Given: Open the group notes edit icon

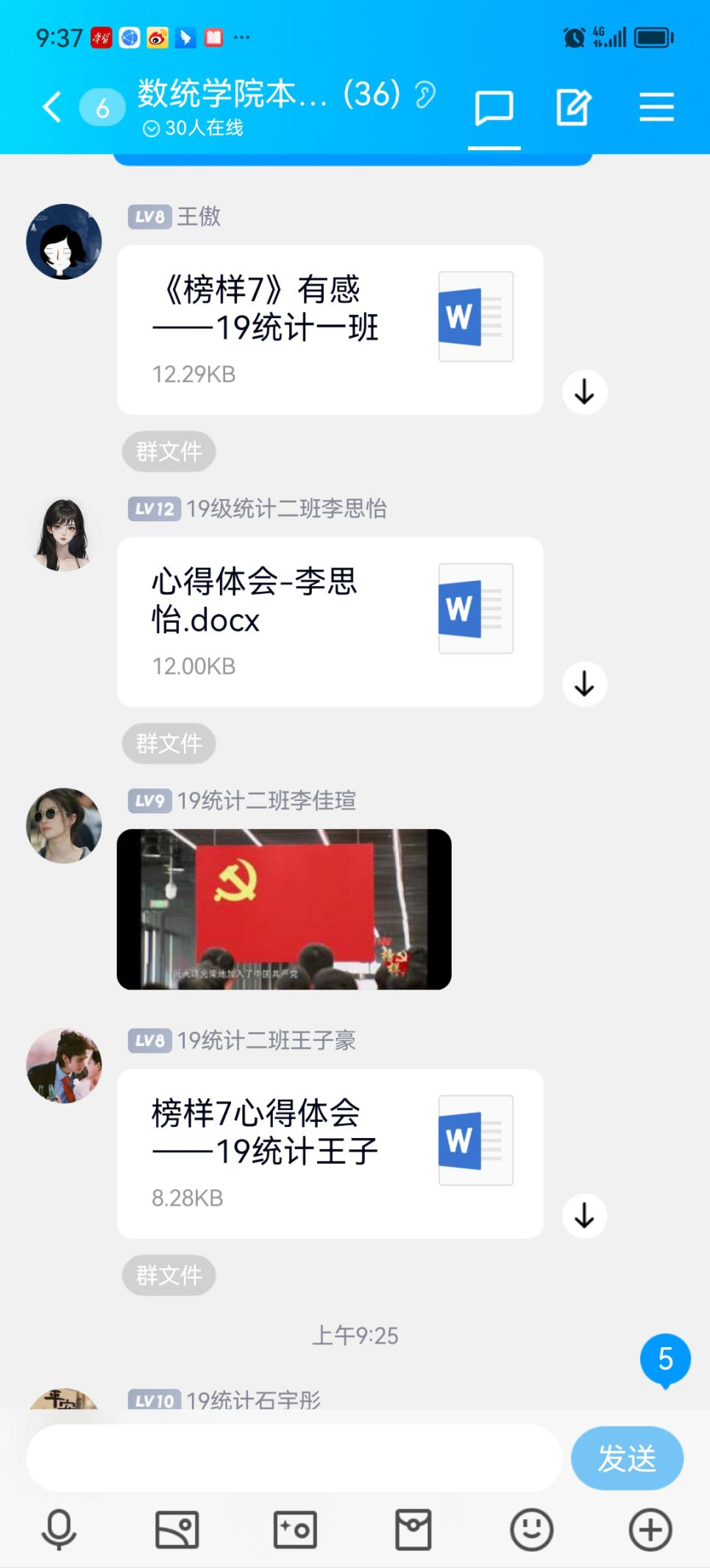Looking at the screenshot, I should 573,108.
